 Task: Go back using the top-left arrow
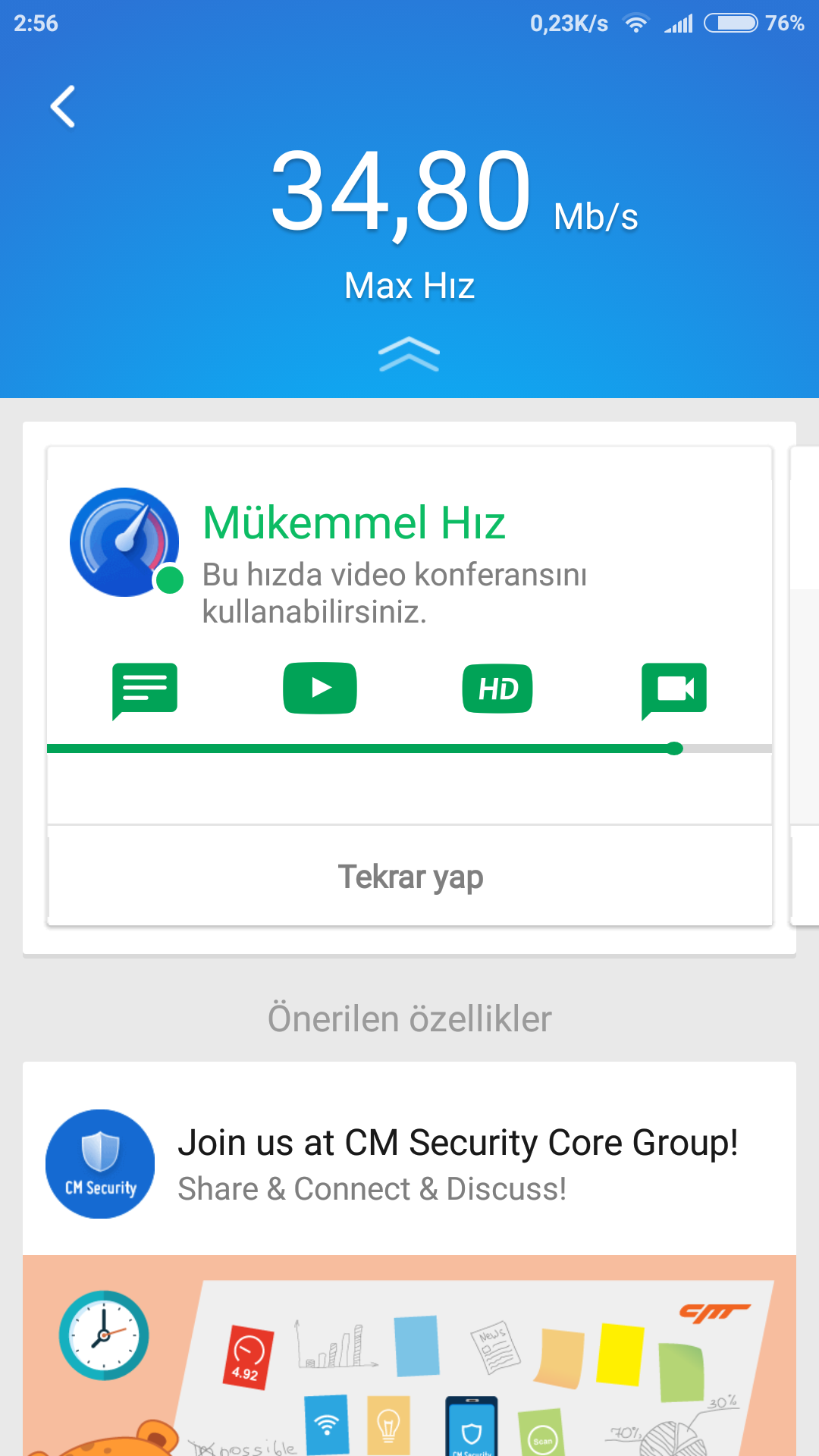click(x=63, y=106)
